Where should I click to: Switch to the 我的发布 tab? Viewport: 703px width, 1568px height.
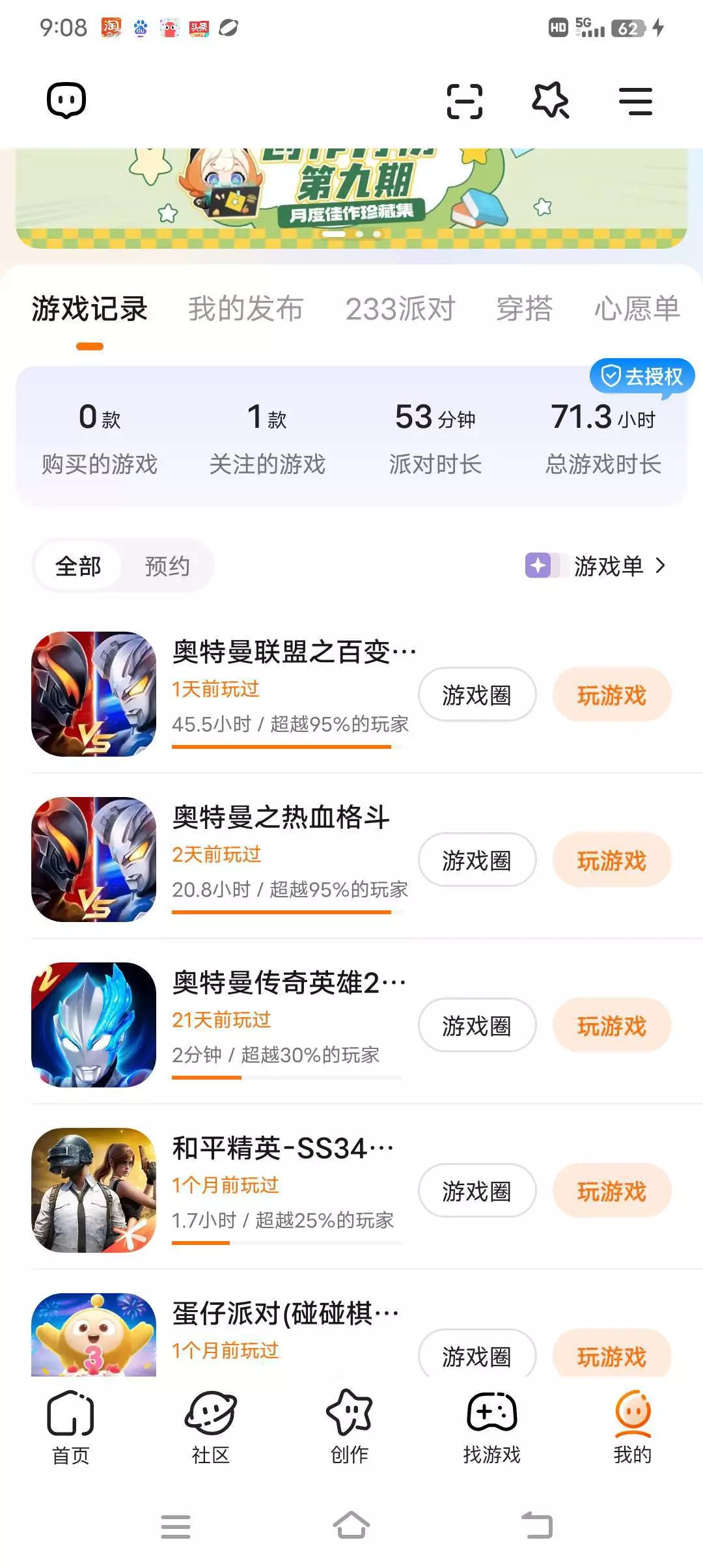click(x=245, y=309)
